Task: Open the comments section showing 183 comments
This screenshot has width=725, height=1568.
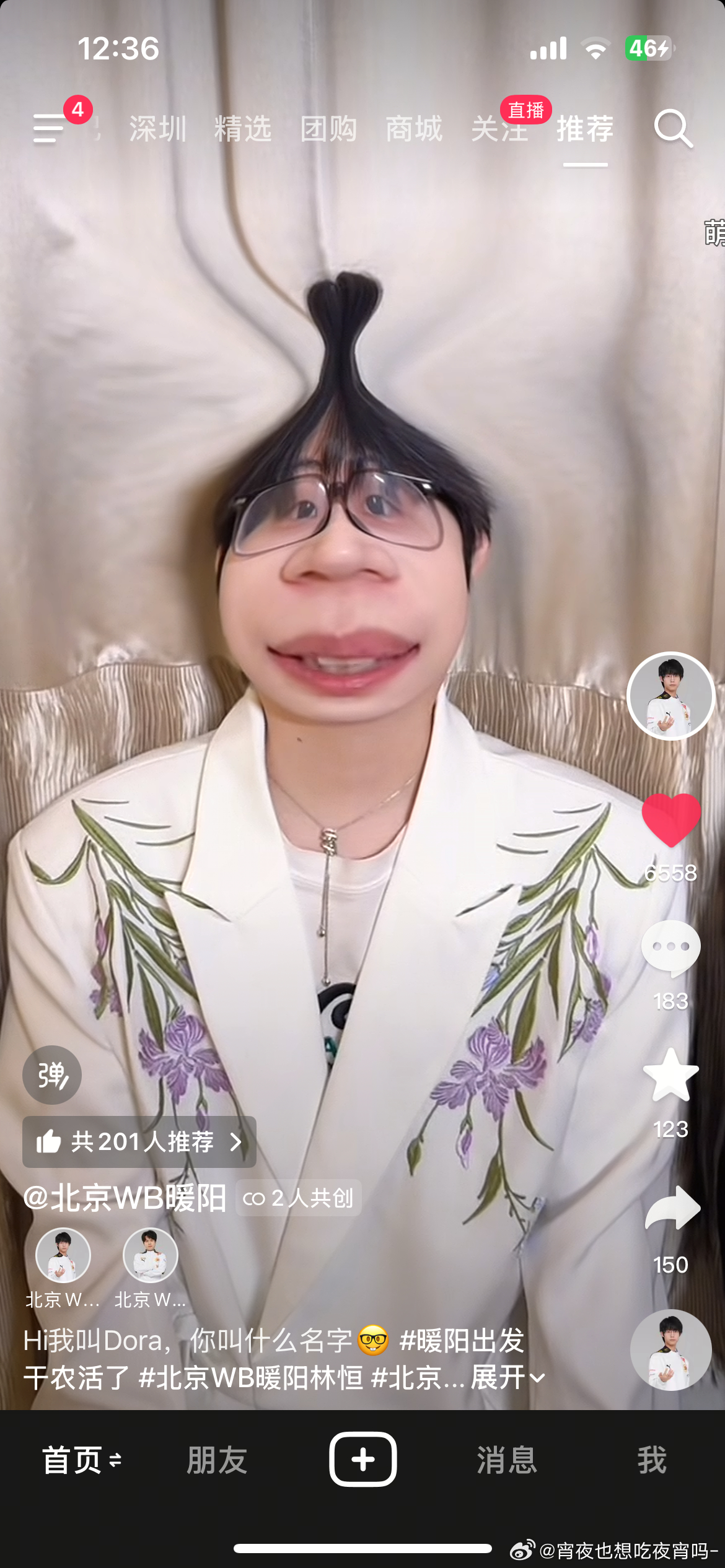Action: 671,946
